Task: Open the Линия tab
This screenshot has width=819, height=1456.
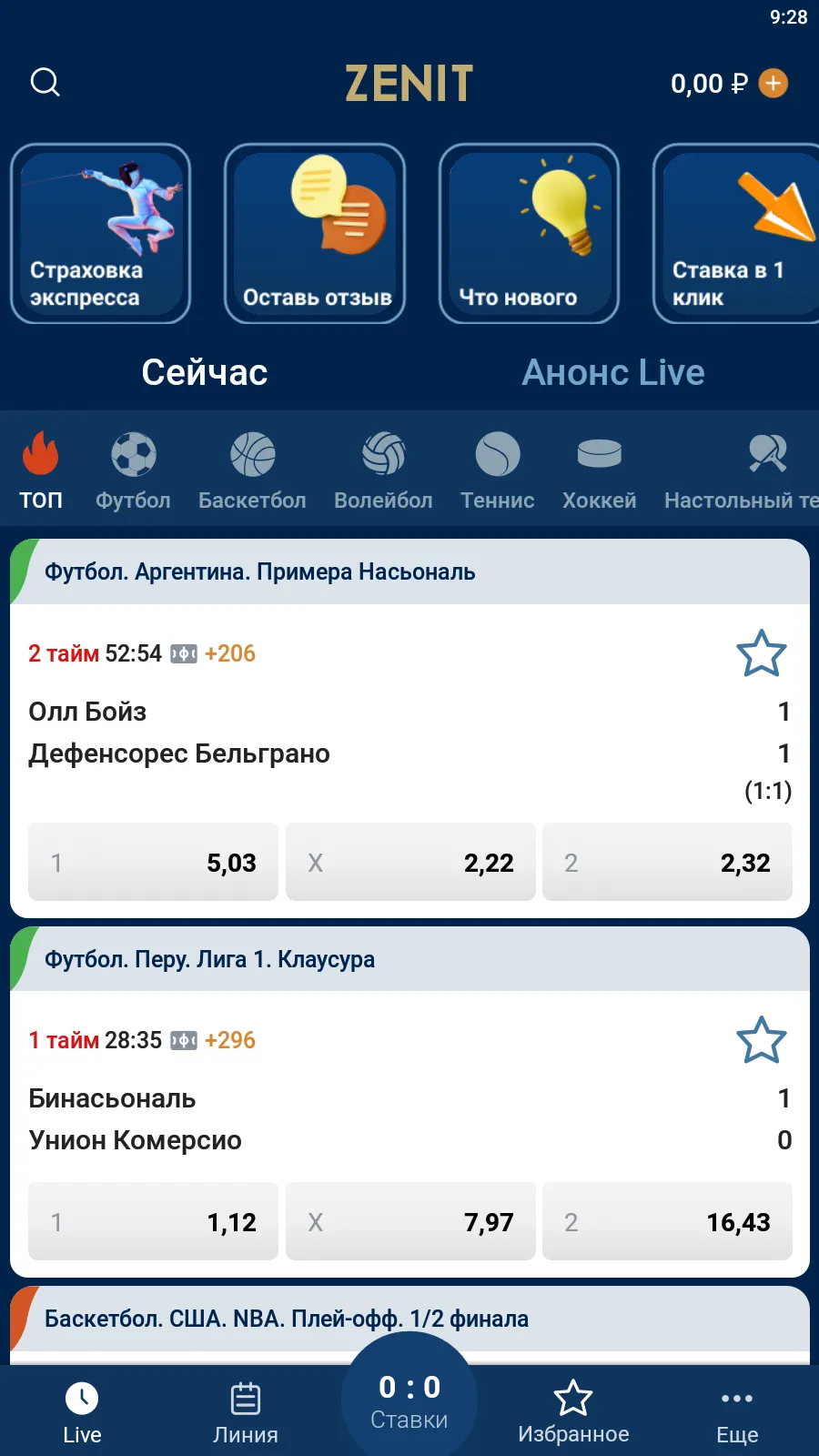Action: pyautogui.click(x=246, y=1412)
